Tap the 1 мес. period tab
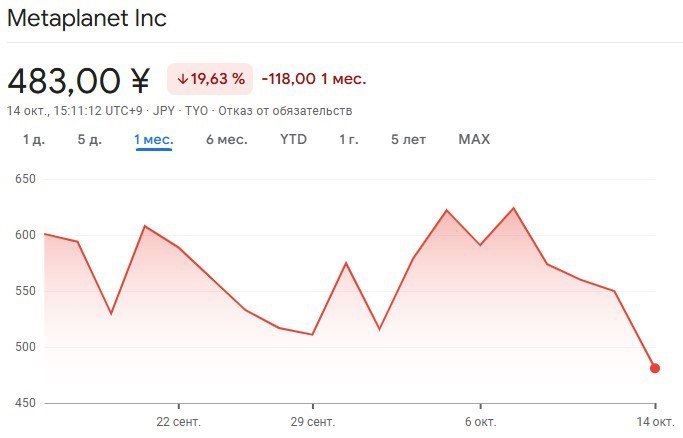 (x=154, y=140)
